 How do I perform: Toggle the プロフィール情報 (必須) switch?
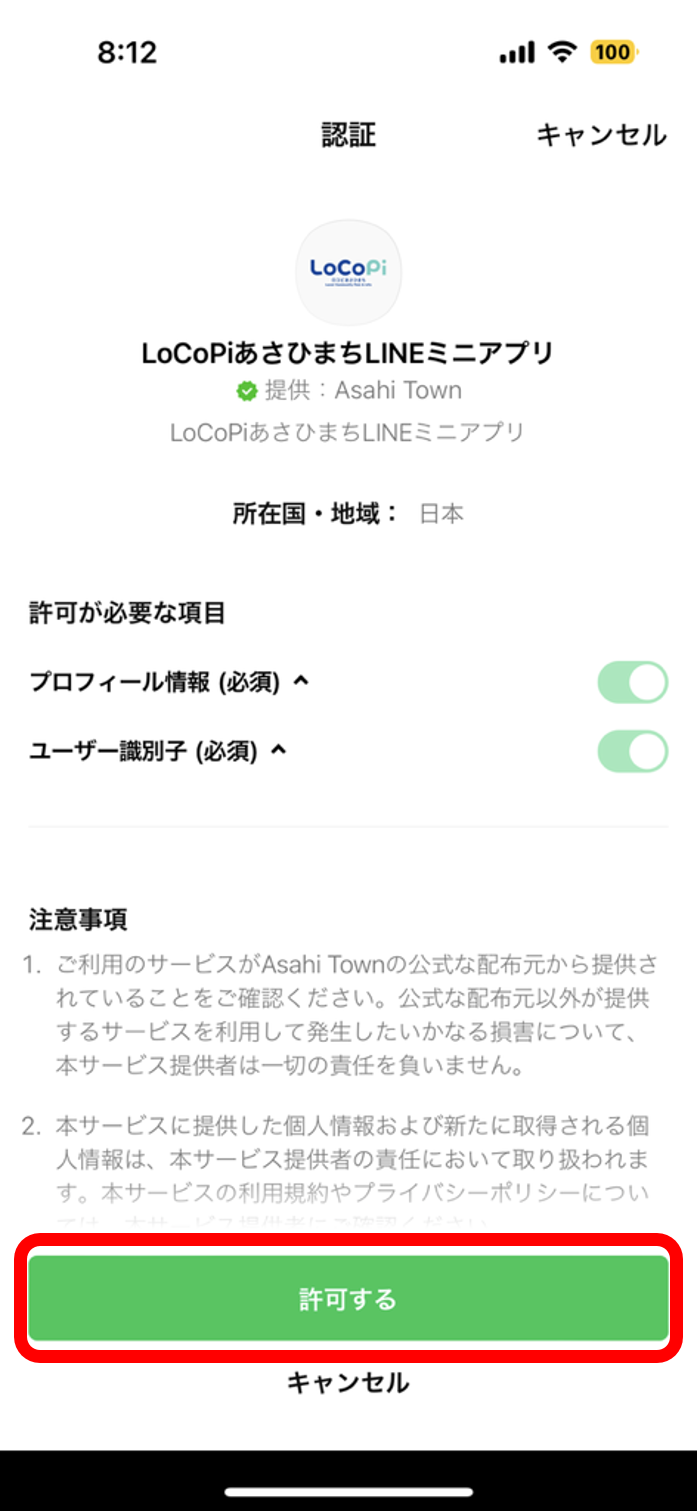pos(632,683)
